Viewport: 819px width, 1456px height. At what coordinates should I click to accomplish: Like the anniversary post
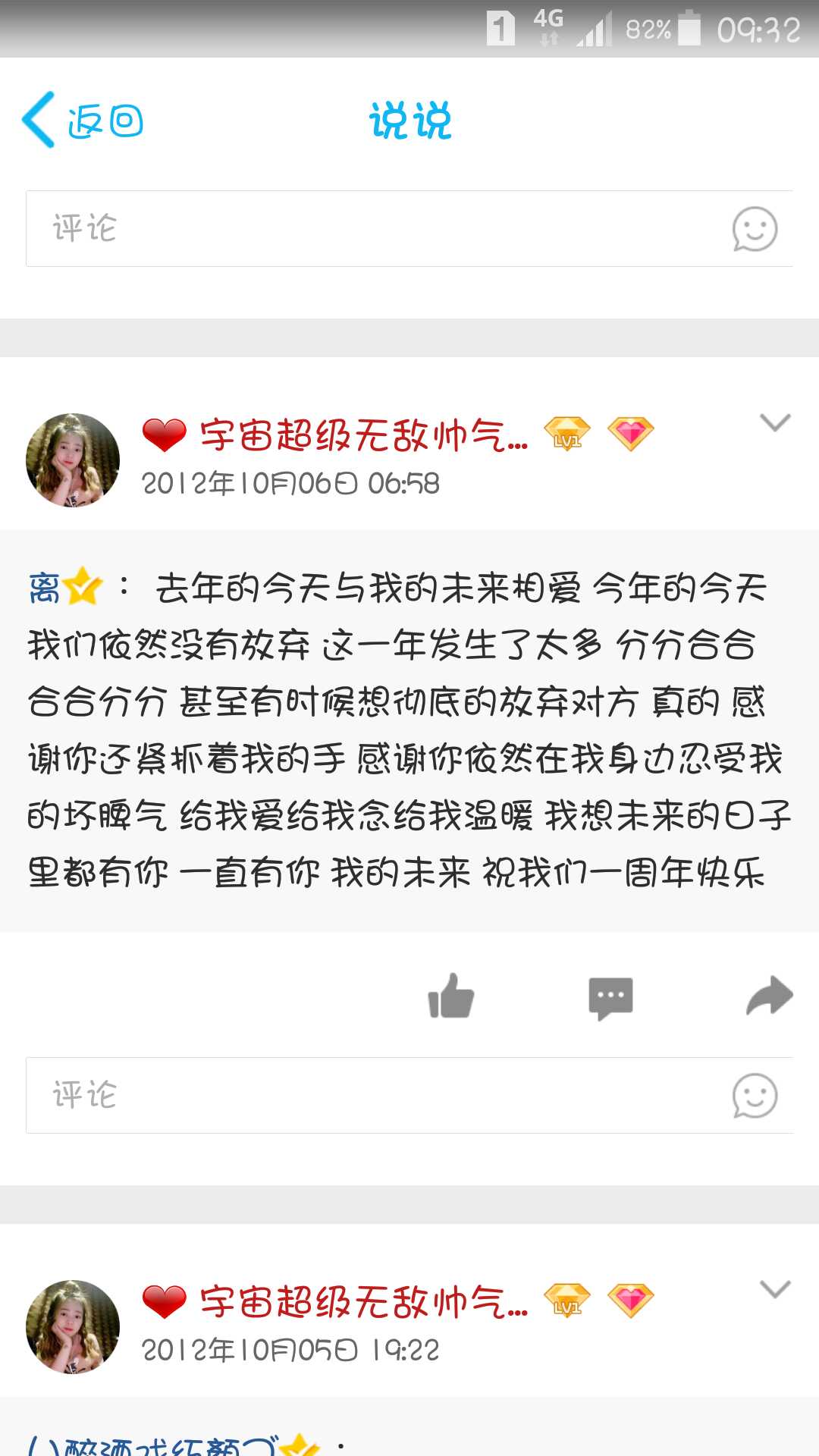pos(451,996)
